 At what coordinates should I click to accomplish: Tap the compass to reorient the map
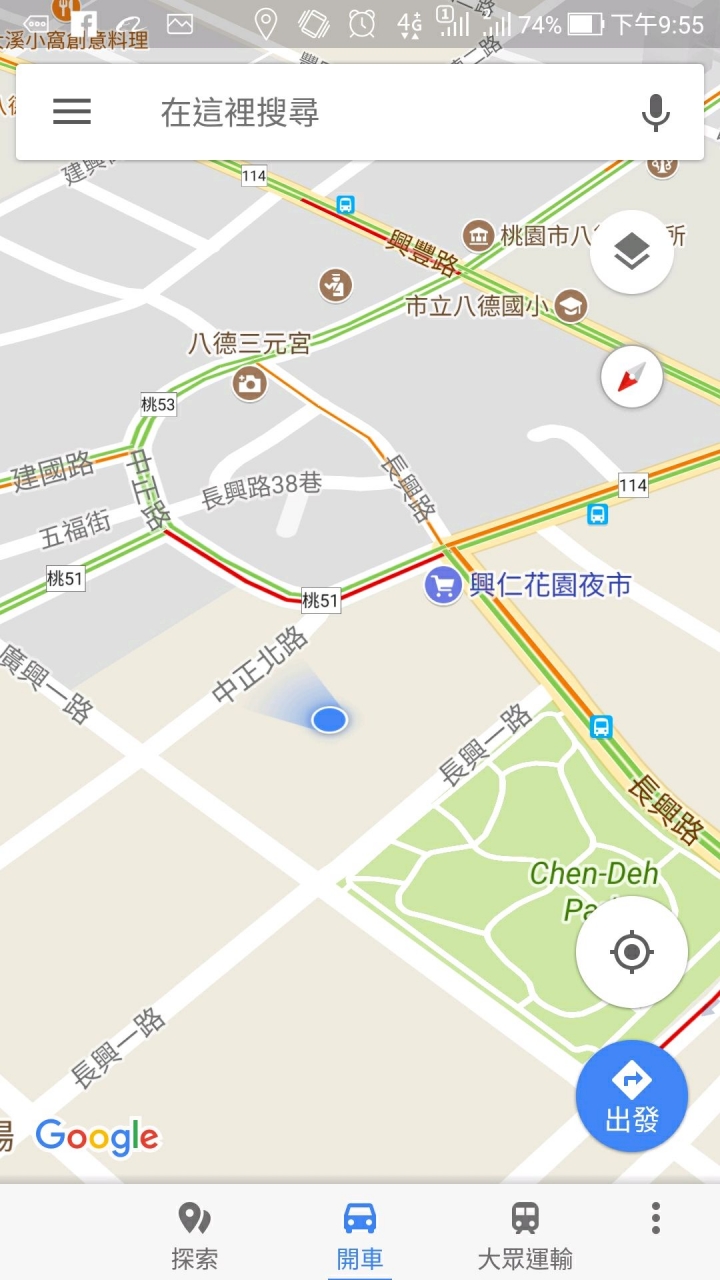pos(631,377)
